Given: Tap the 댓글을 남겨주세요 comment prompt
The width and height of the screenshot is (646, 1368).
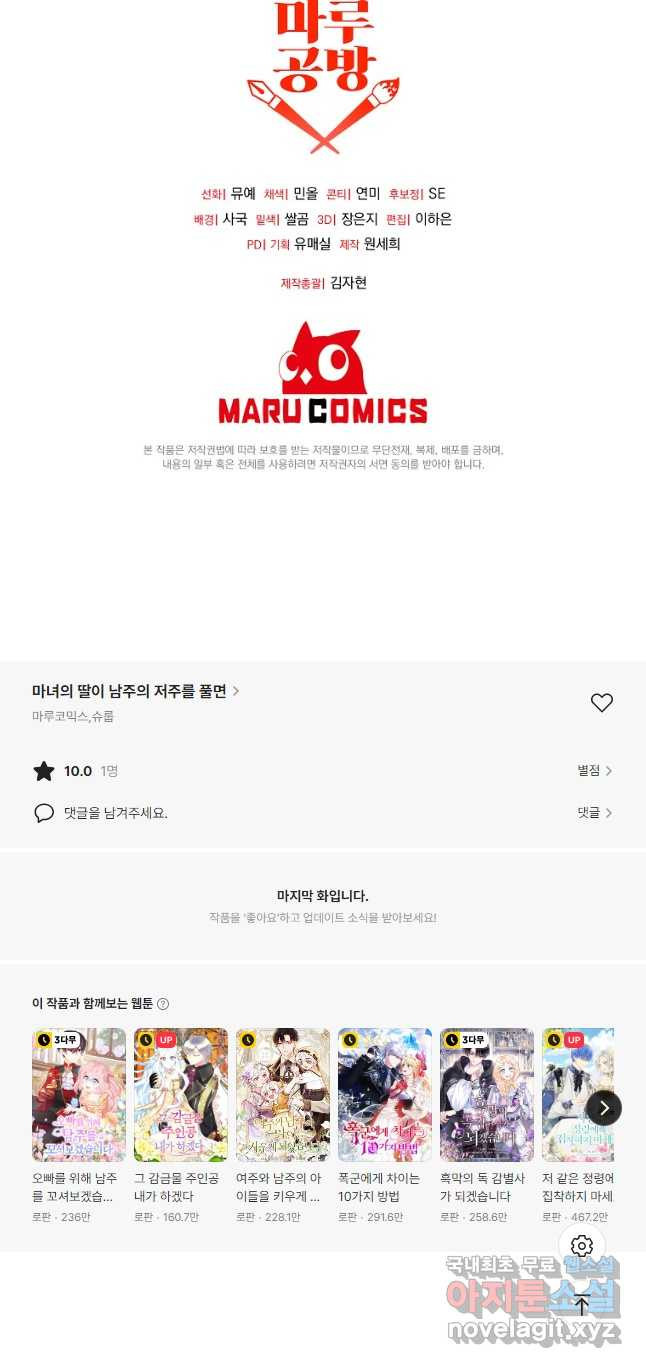Looking at the screenshot, I should 115,813.
